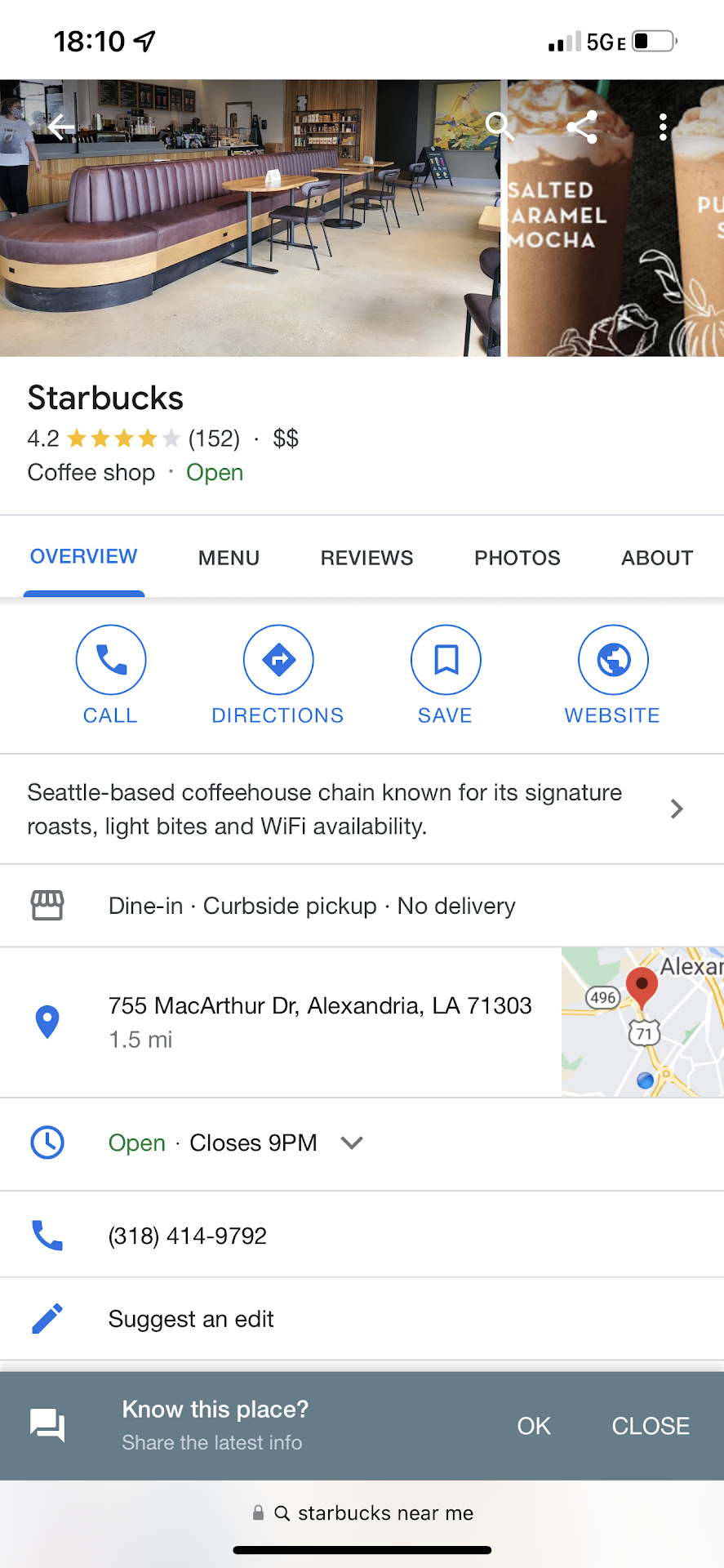Expand the opening hours dropdown

click(352, 1143)
